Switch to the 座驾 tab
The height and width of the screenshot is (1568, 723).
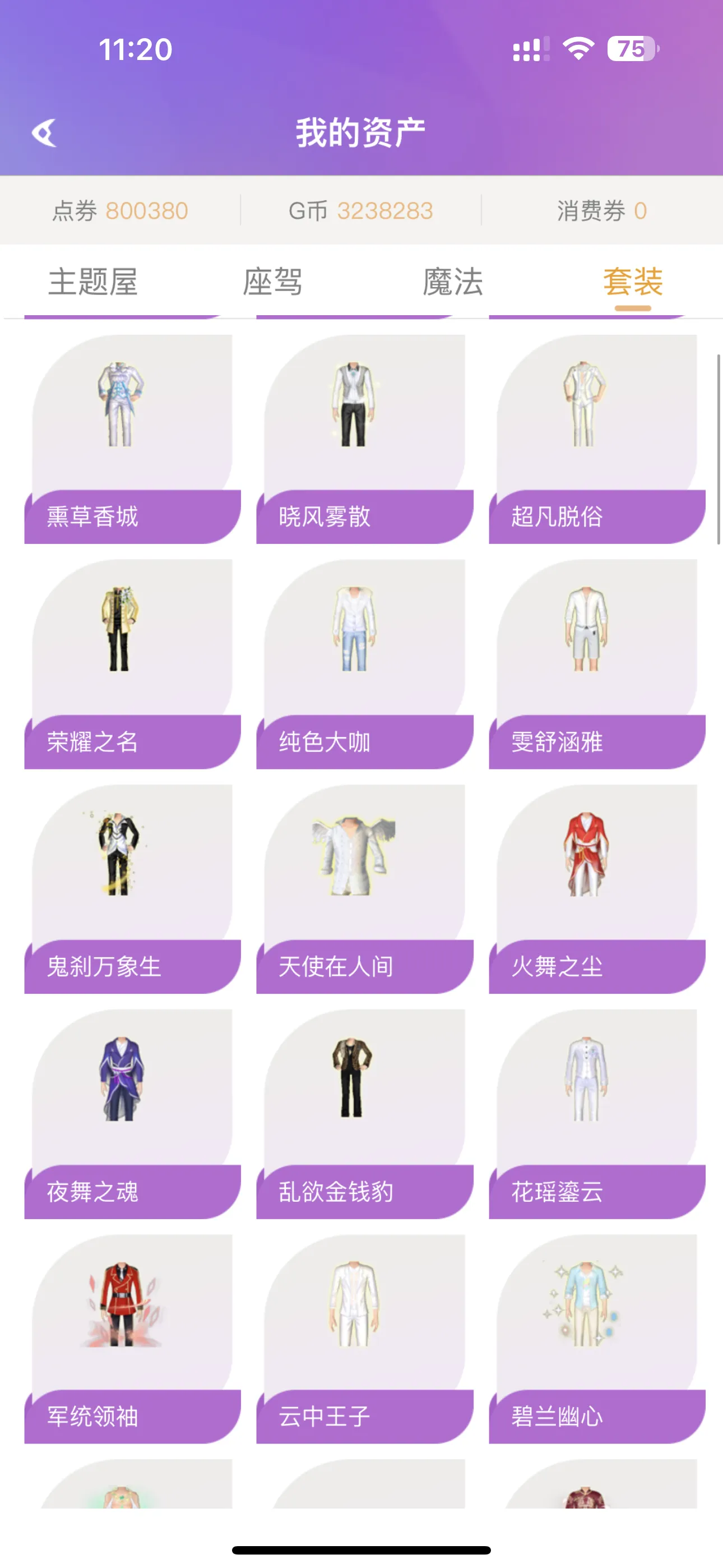(272, 283)
